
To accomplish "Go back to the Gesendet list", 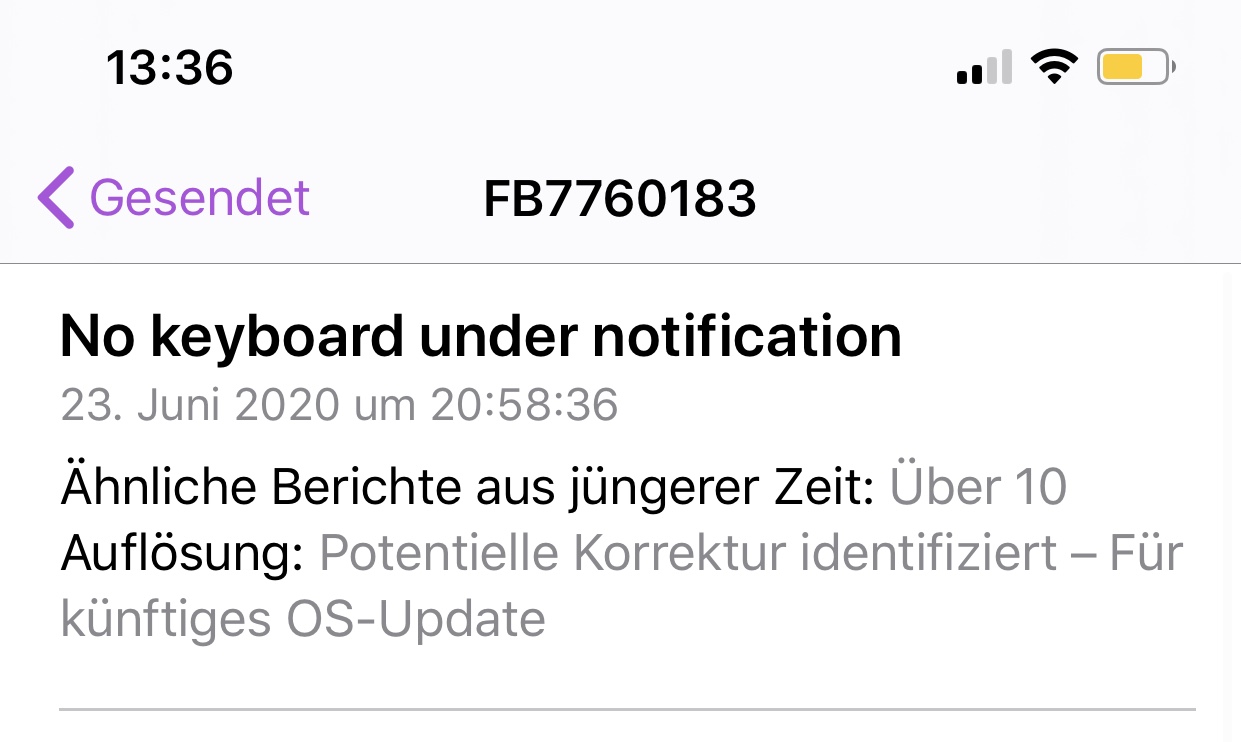I will point(175,198).
